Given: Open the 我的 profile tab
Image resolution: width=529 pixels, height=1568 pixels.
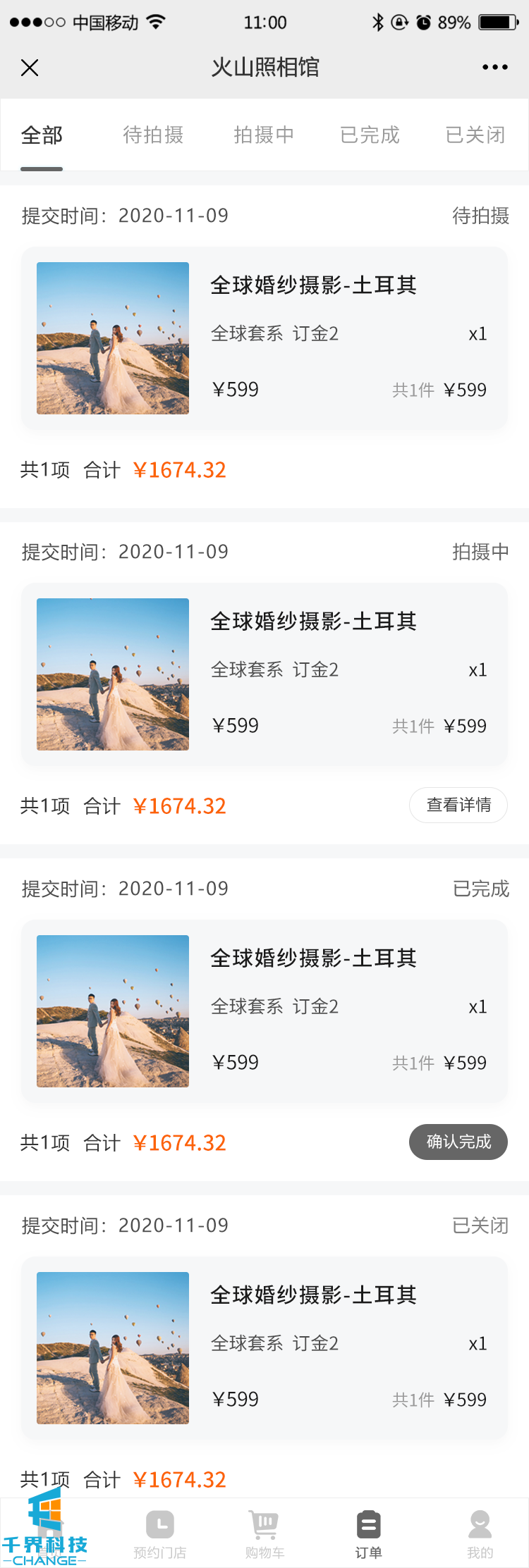Looking at the screenshot, I should click(480, 1535).
